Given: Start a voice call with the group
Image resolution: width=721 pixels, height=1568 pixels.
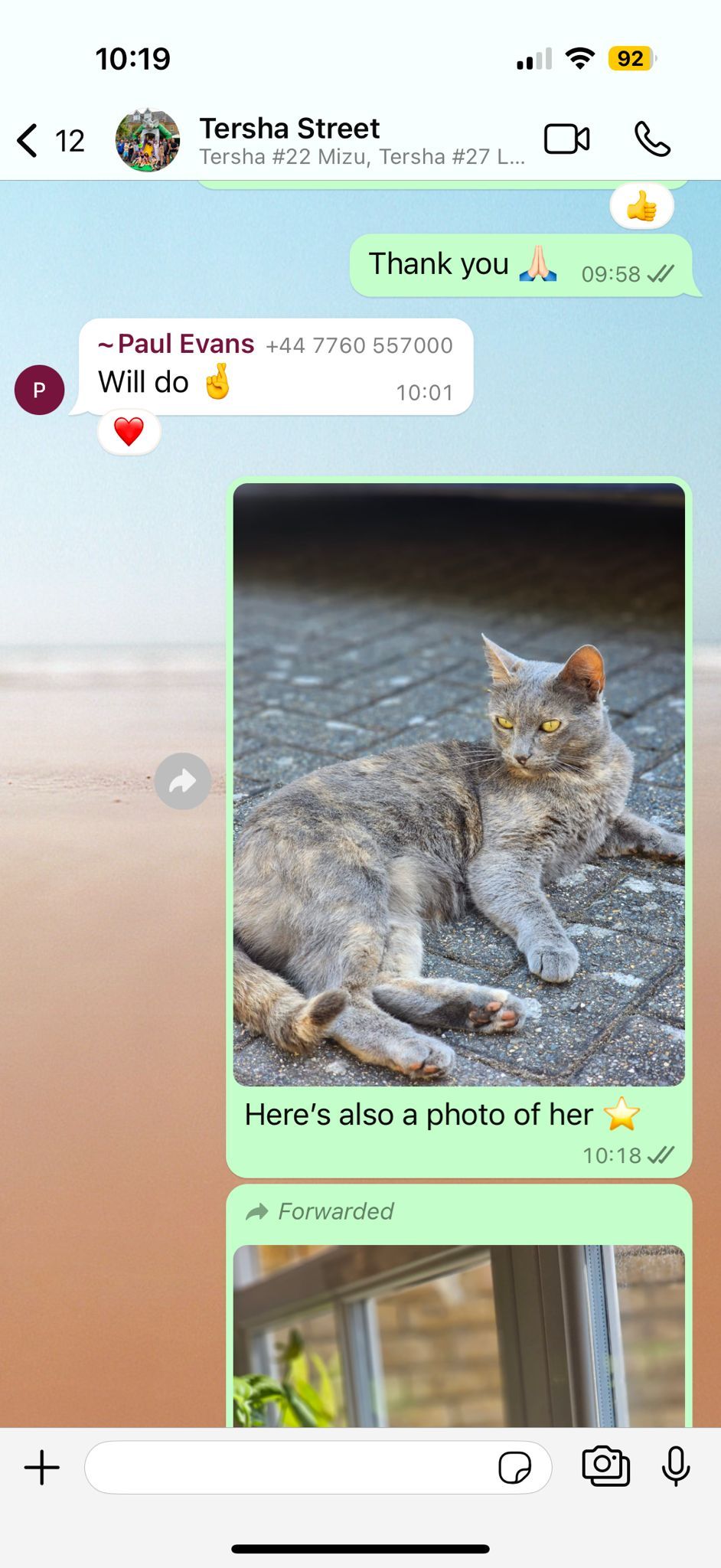Looking at the screenshot, I should 652,139.
